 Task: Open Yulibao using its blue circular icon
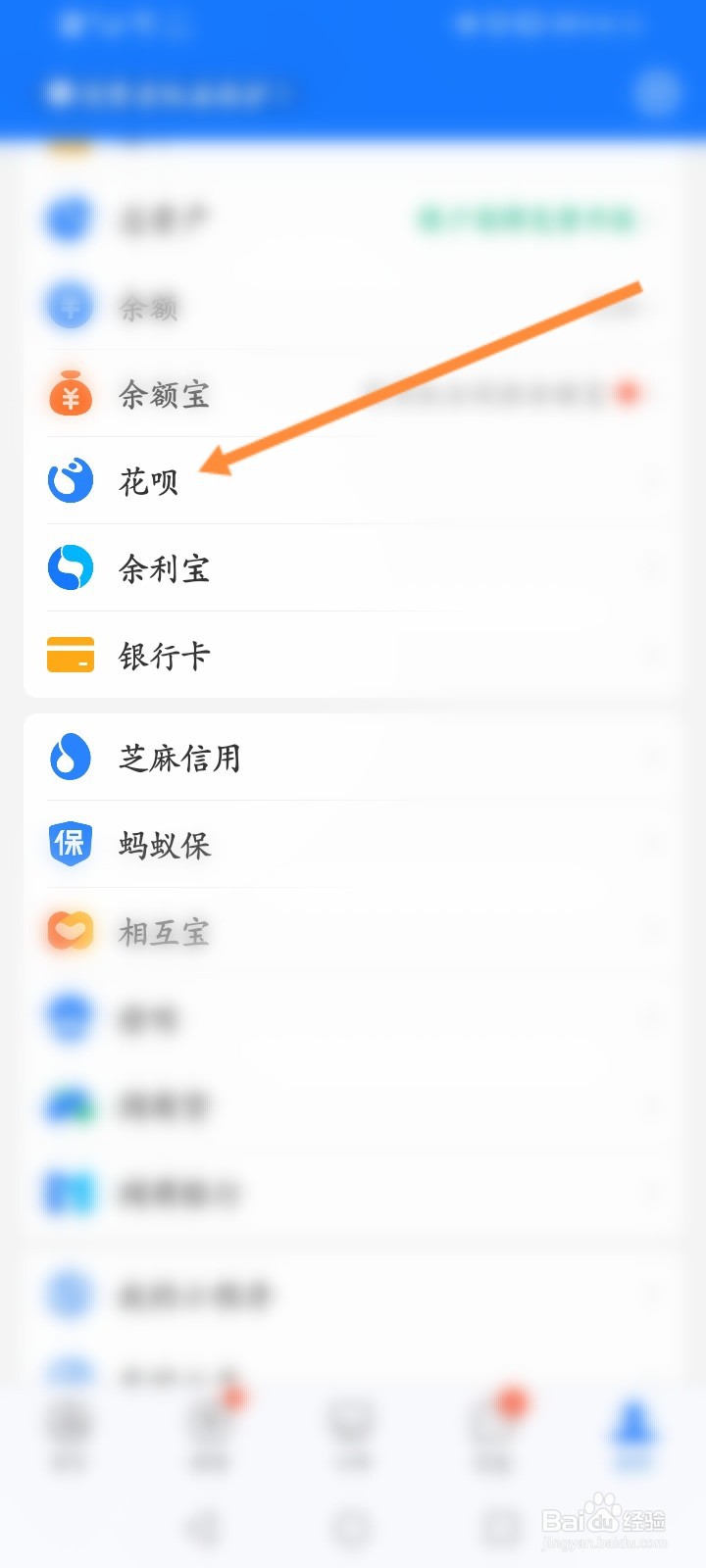68,567
